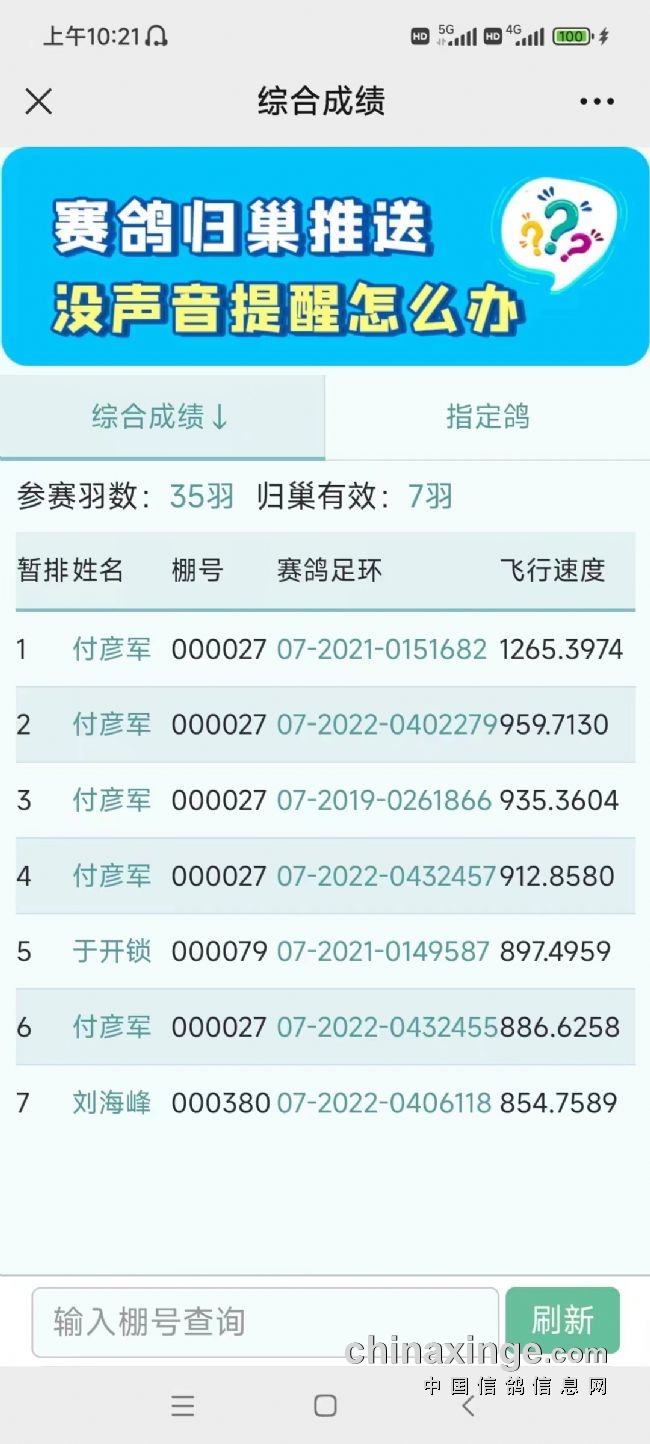Focus the 输入棚号查询 search field

tap(265, 1322)
